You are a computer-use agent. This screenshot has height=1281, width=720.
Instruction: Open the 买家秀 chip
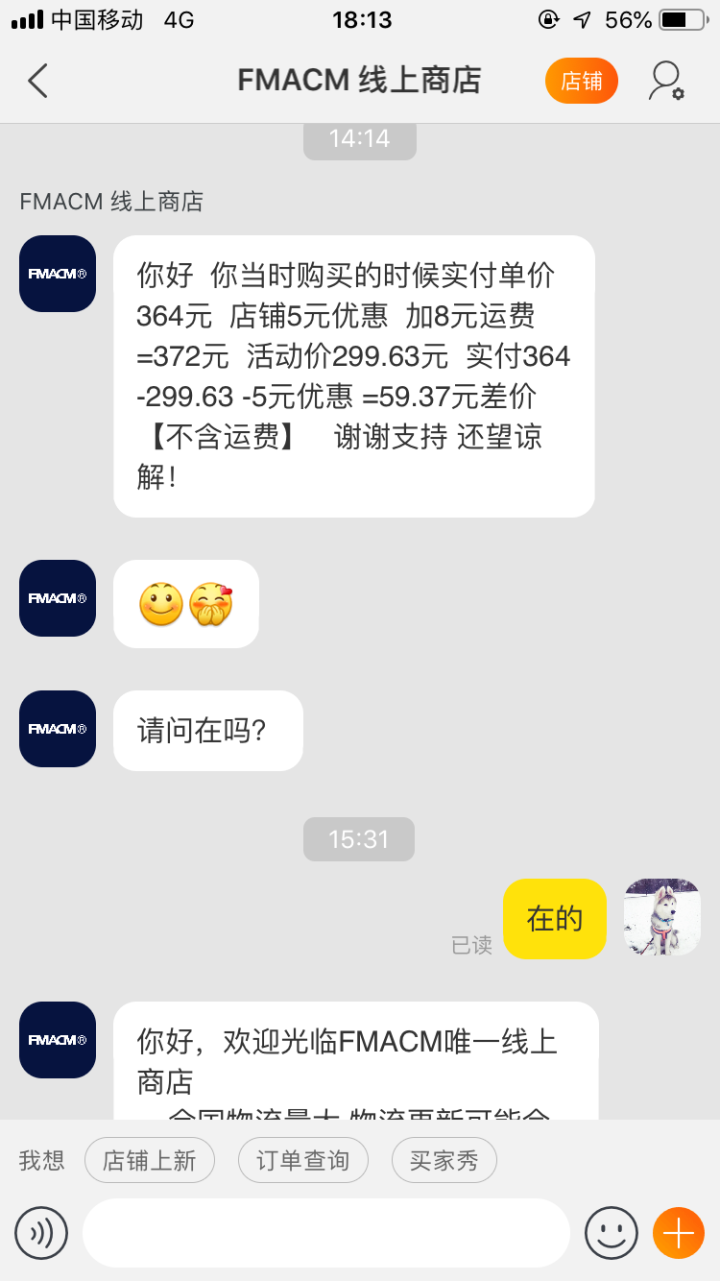coord(444,1160)
